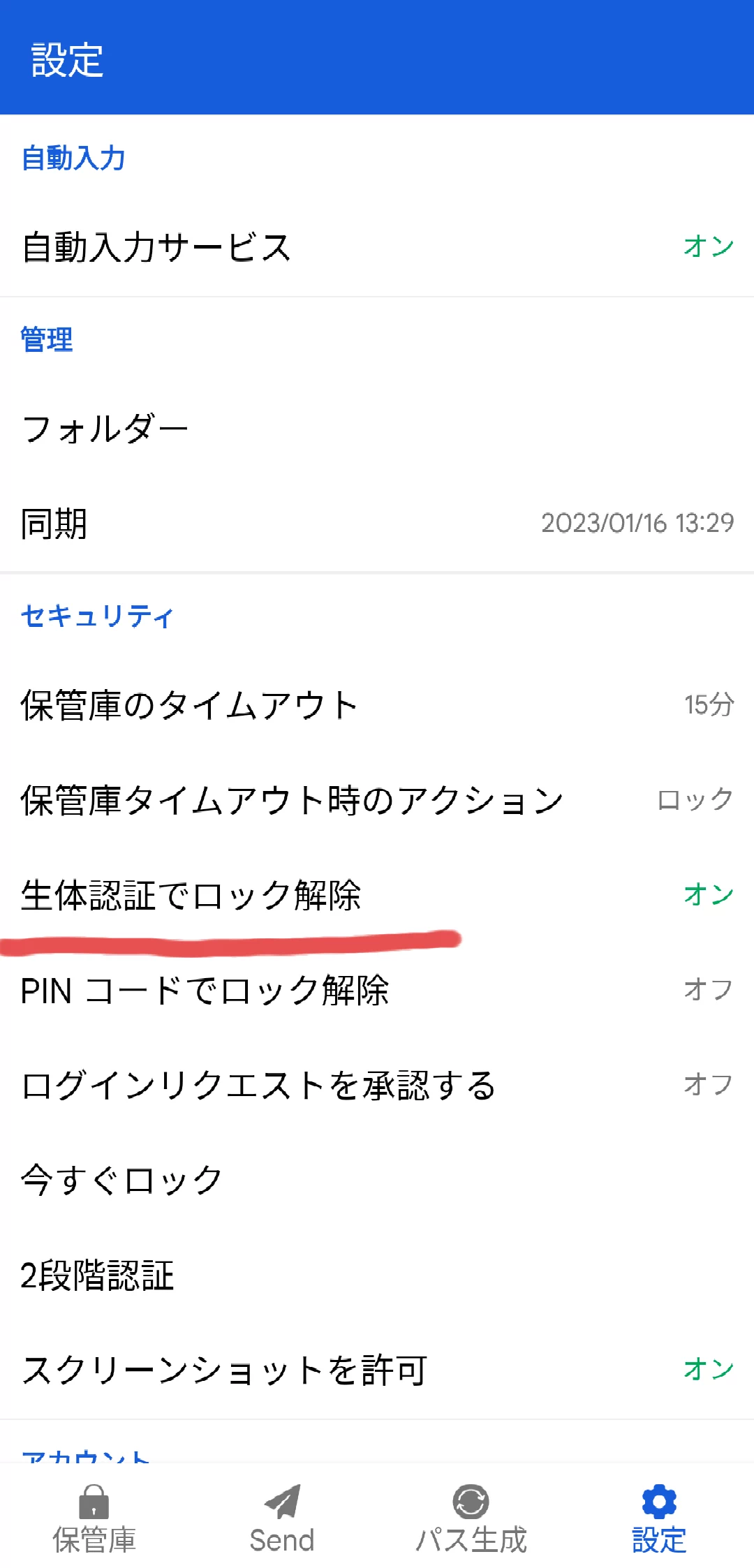Toggle スクリーンショットを許可
The width and height of the screenshot is (754, 1568).
click(x=377, y=1369)
